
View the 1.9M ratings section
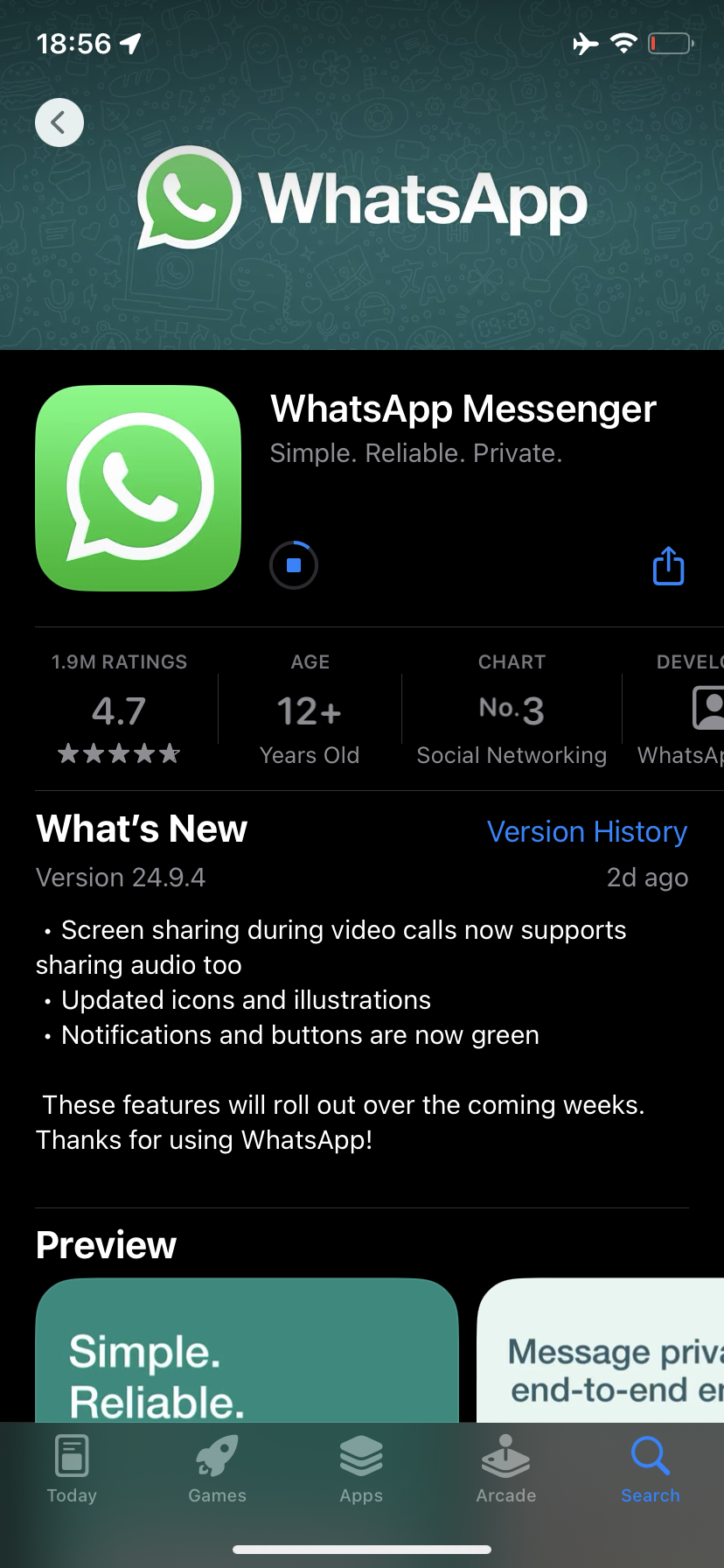click(119, 709)
